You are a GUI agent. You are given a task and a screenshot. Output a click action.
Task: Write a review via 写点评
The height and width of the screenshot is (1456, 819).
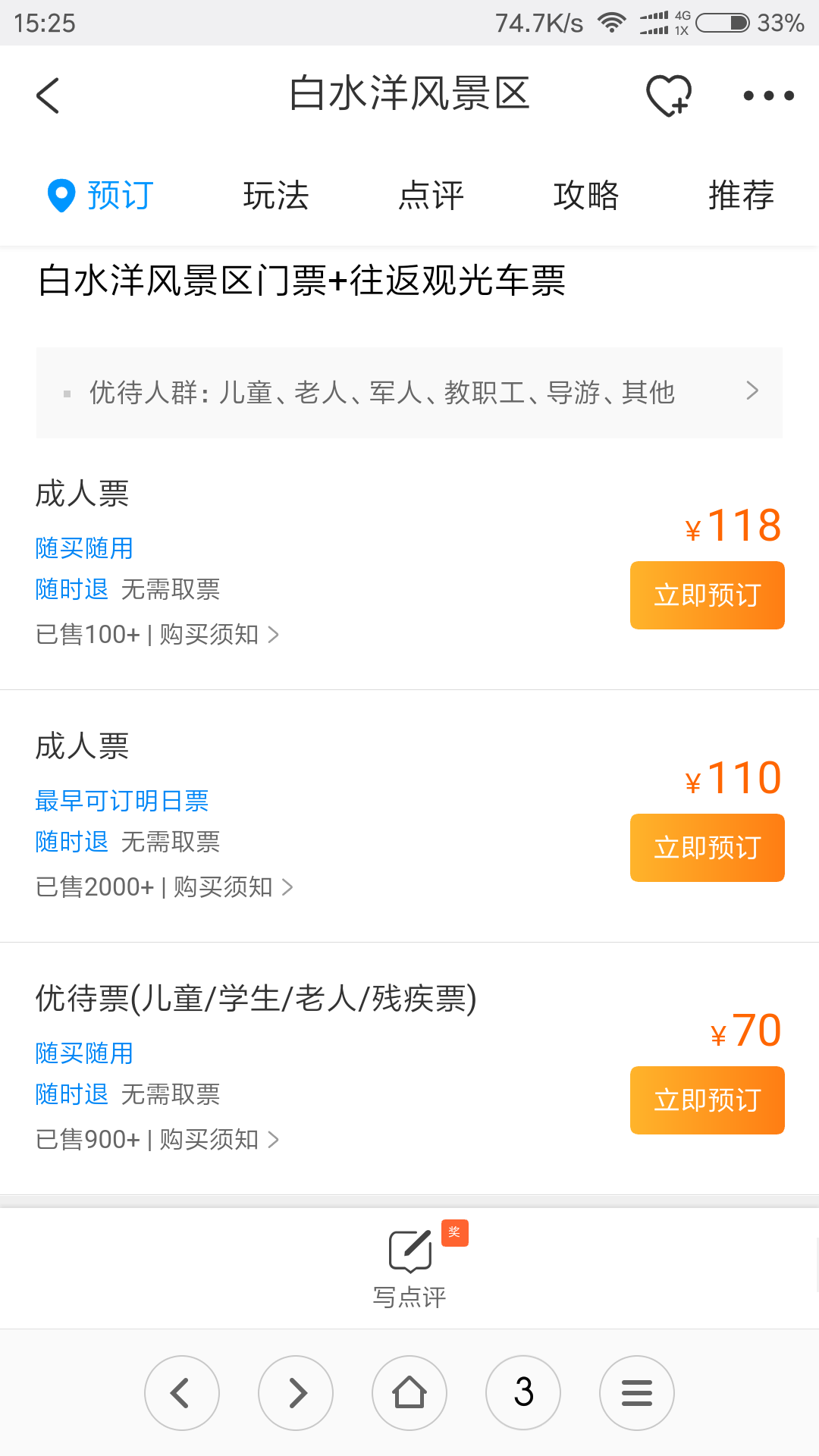click(x=409, y=1266)
